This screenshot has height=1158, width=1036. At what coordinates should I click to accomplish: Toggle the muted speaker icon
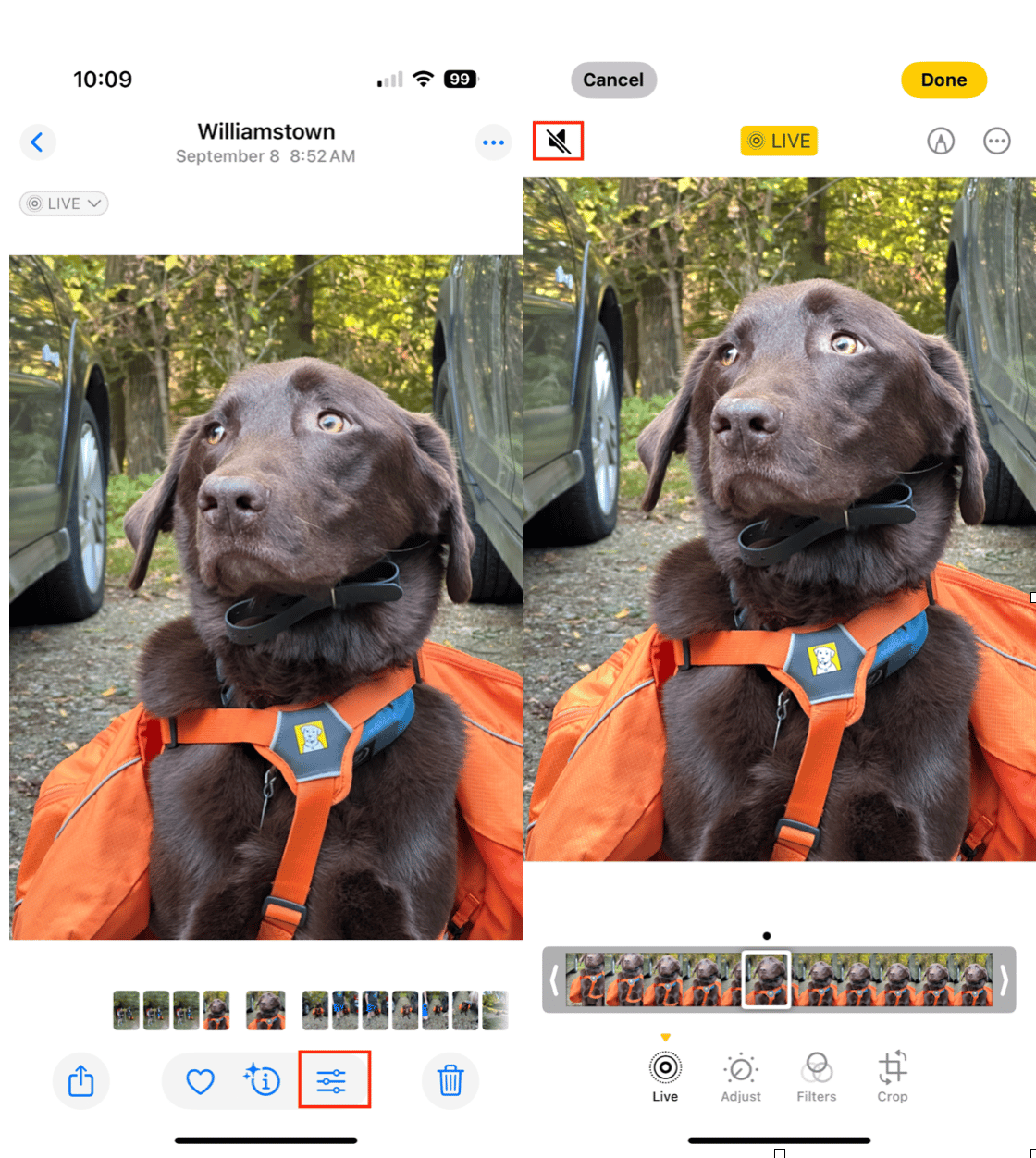(x=558, y=142)
